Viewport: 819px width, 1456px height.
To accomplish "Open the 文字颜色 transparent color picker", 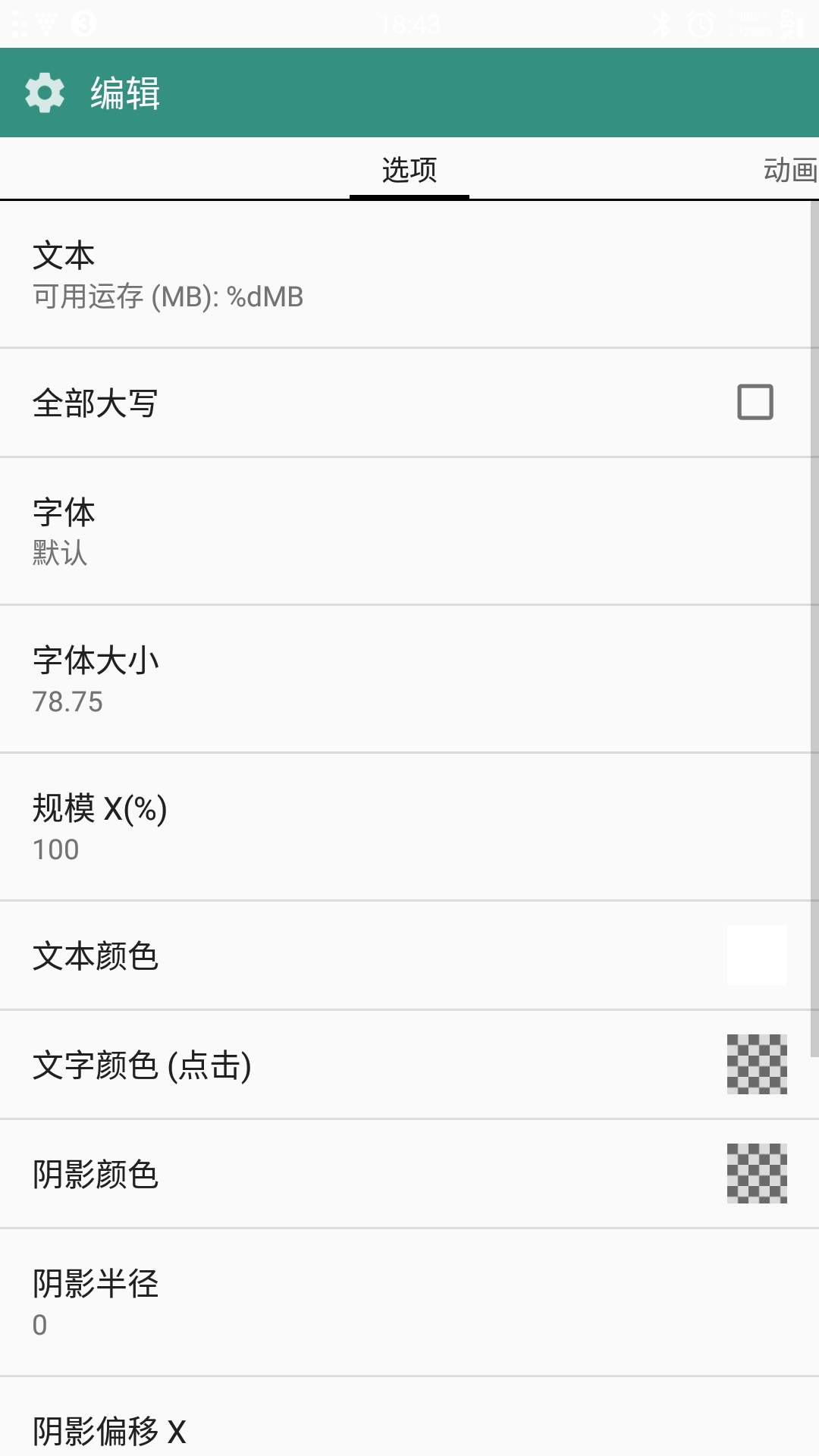I will click(x=754, y=1065).
